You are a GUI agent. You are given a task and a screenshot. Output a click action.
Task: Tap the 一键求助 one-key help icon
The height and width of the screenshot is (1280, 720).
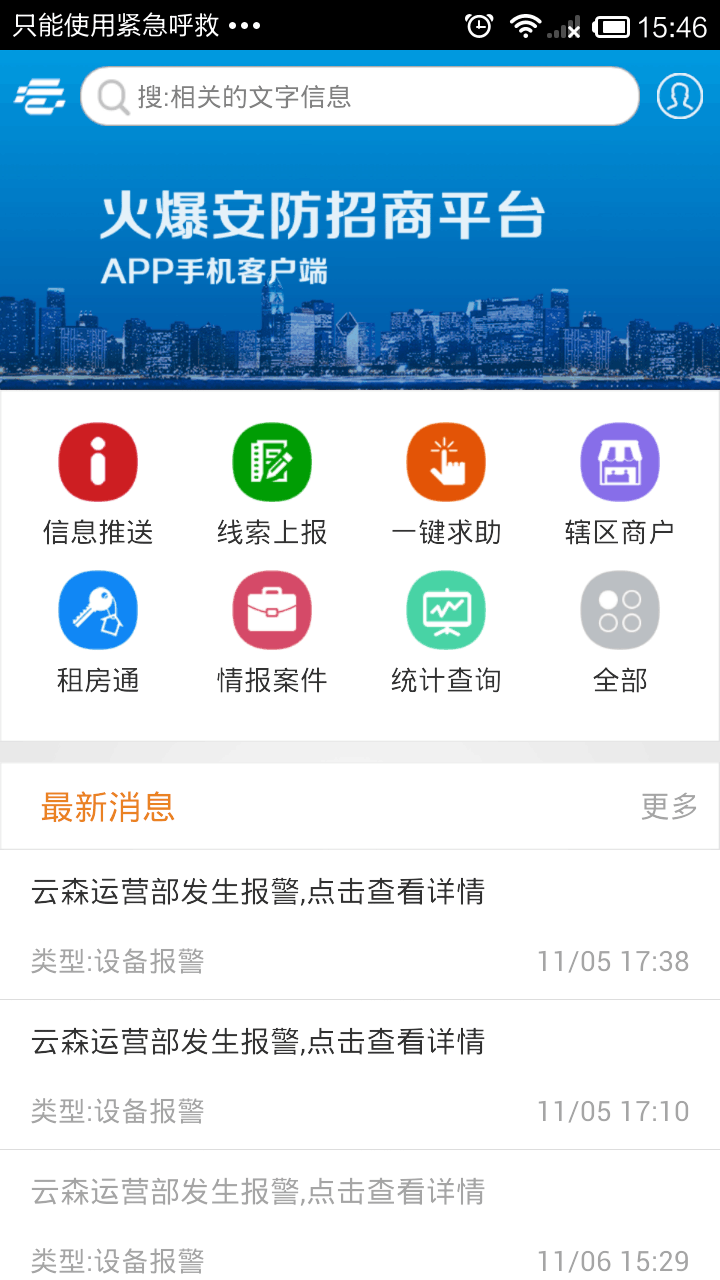(x=445, y=462)
